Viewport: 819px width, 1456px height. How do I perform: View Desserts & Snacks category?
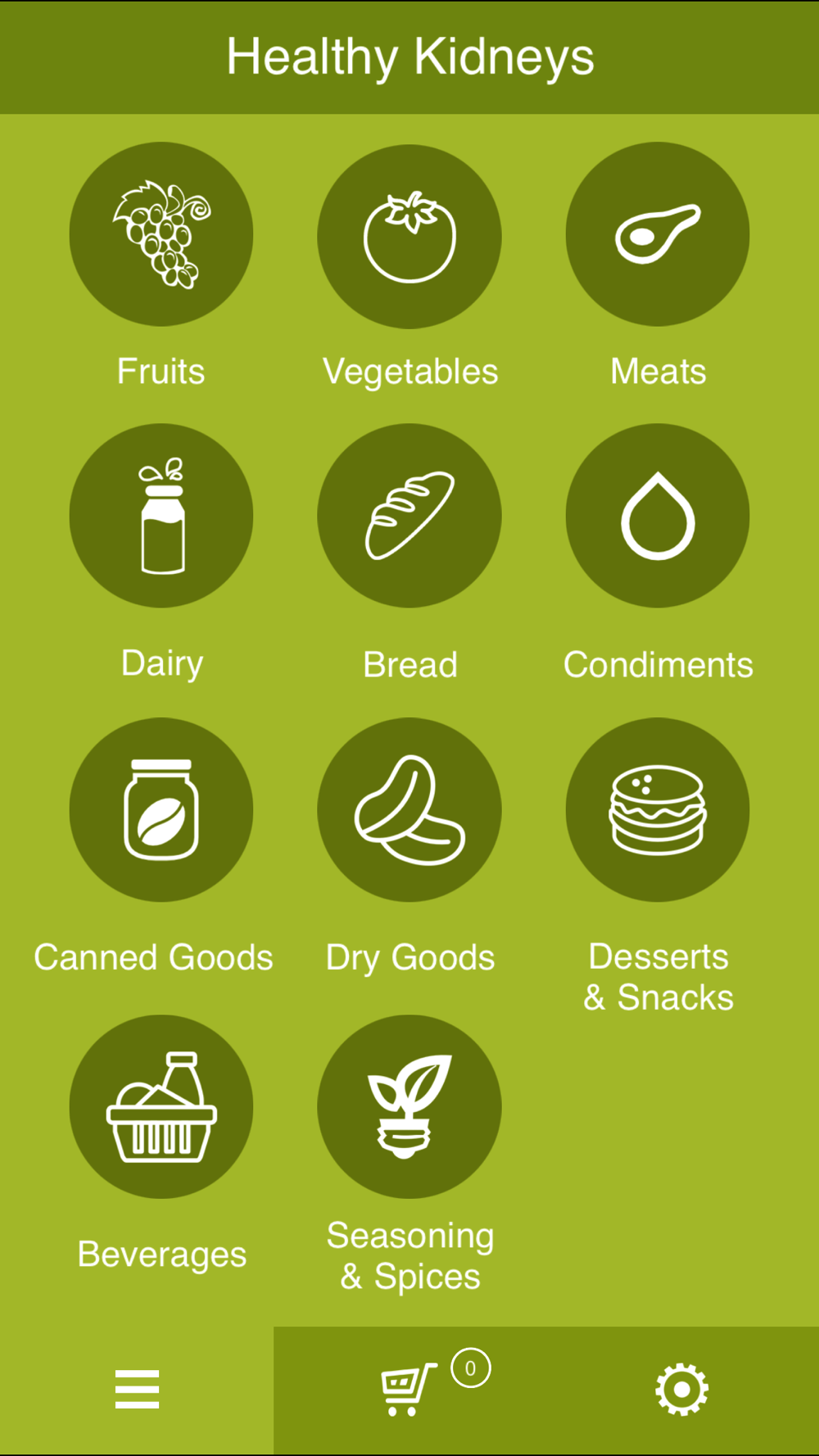658,809
